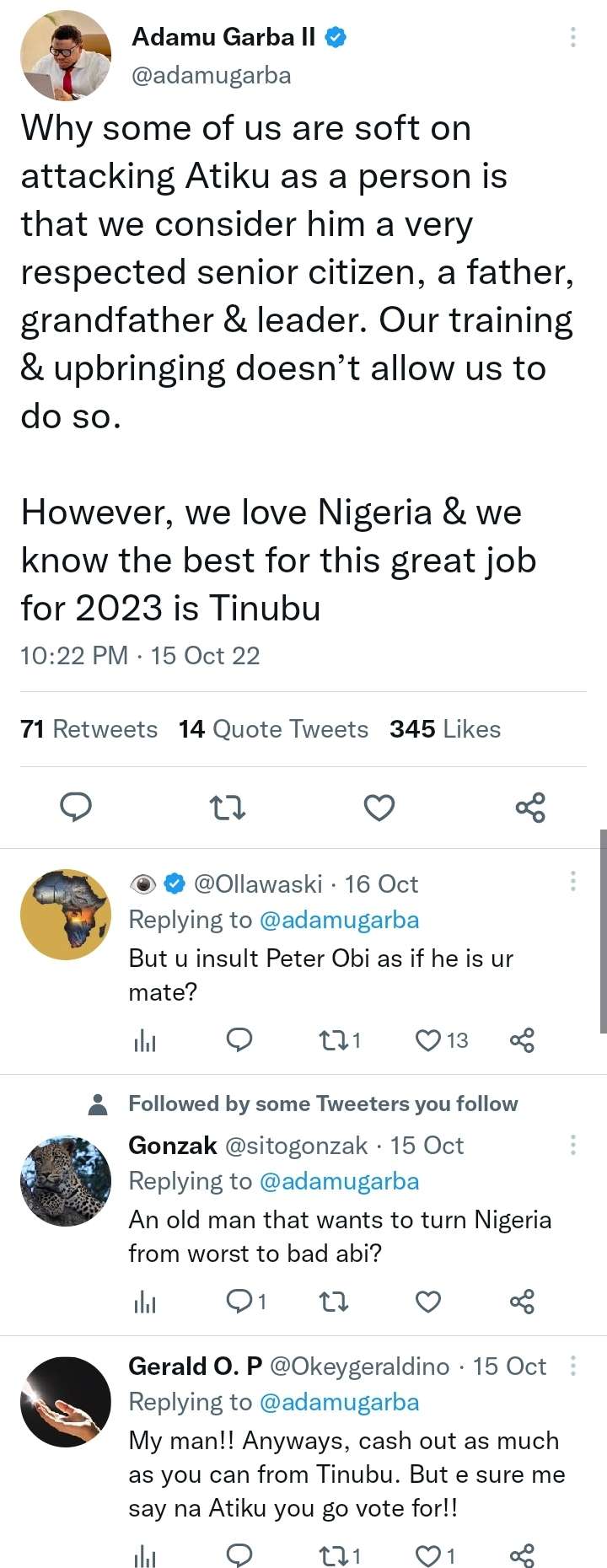Open @adamugarba link in Gerald's reply
The height and width of the screenshot is (1568, 607).
[x=339, y=1402]
